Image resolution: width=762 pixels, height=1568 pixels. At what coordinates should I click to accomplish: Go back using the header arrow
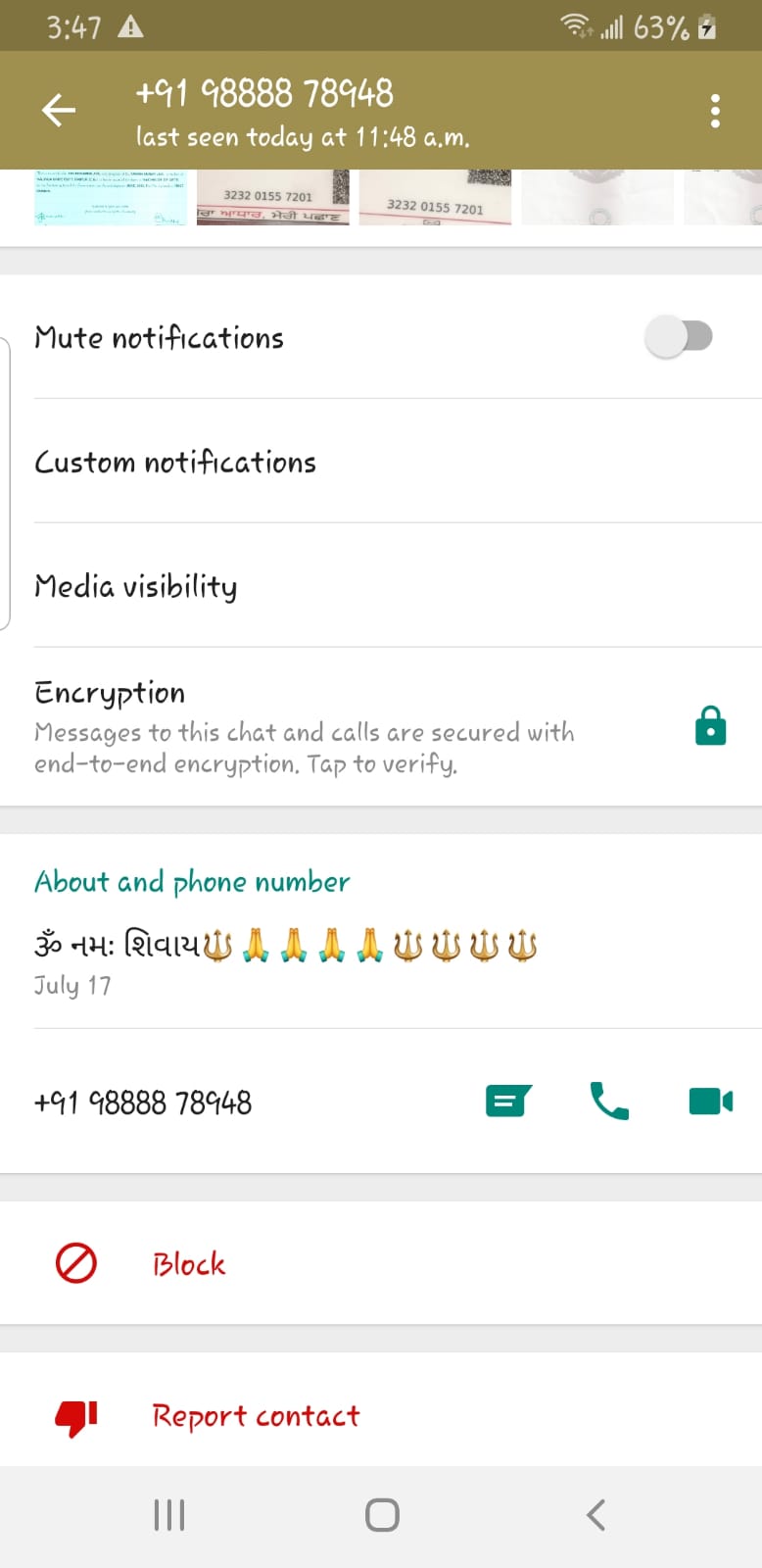(59, 110)
